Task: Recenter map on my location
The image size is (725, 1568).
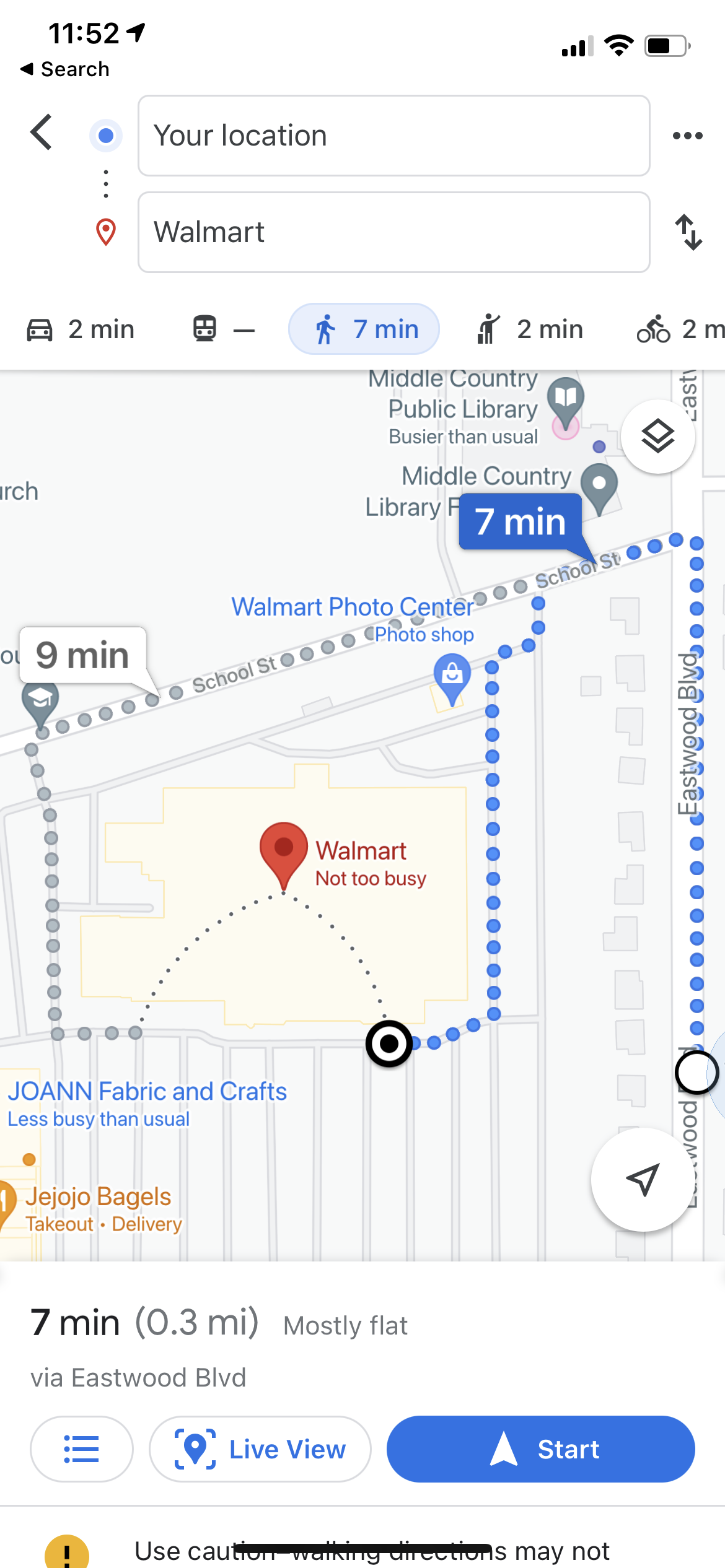Action: point(643,1180)
